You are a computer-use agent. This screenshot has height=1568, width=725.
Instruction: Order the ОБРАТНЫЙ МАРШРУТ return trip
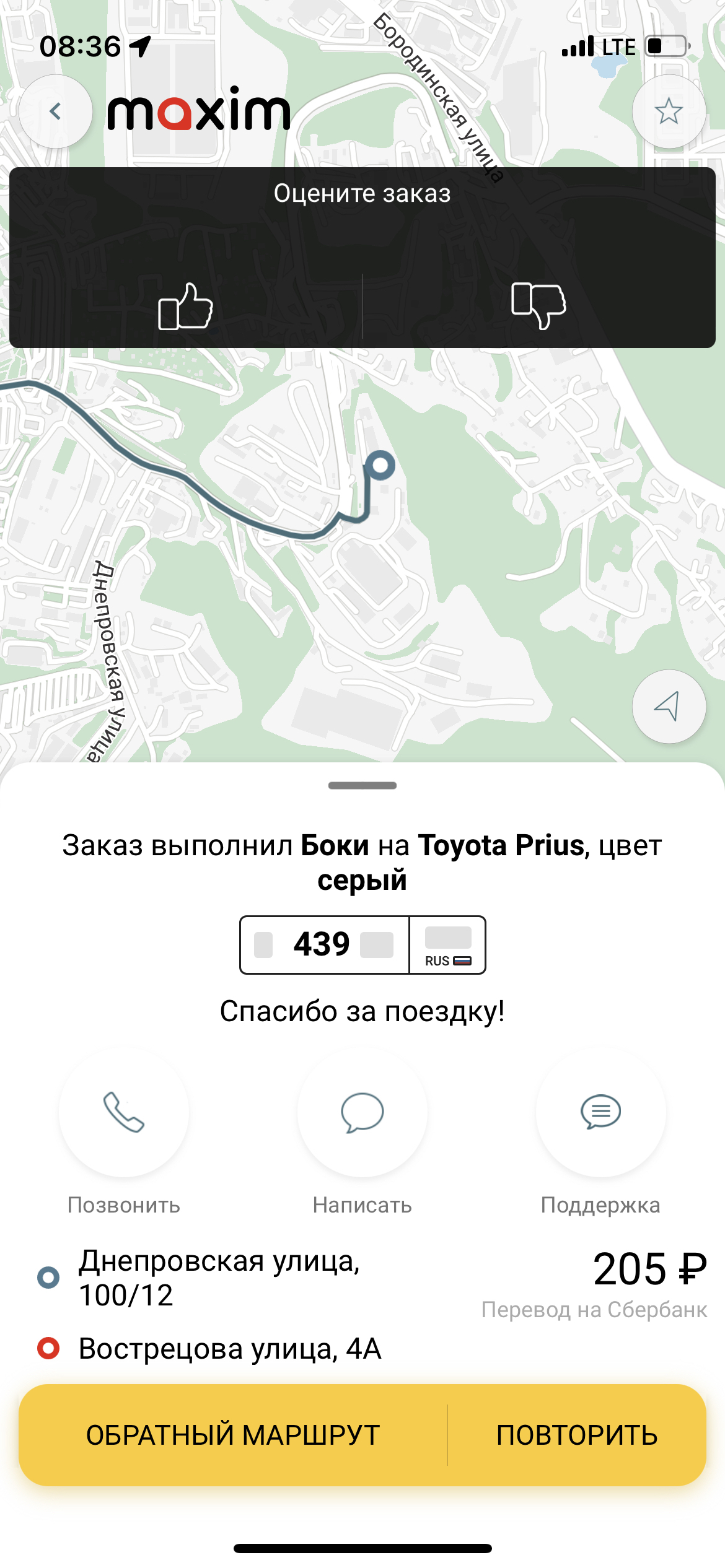pyautogui.click(x=233, y=1435)
